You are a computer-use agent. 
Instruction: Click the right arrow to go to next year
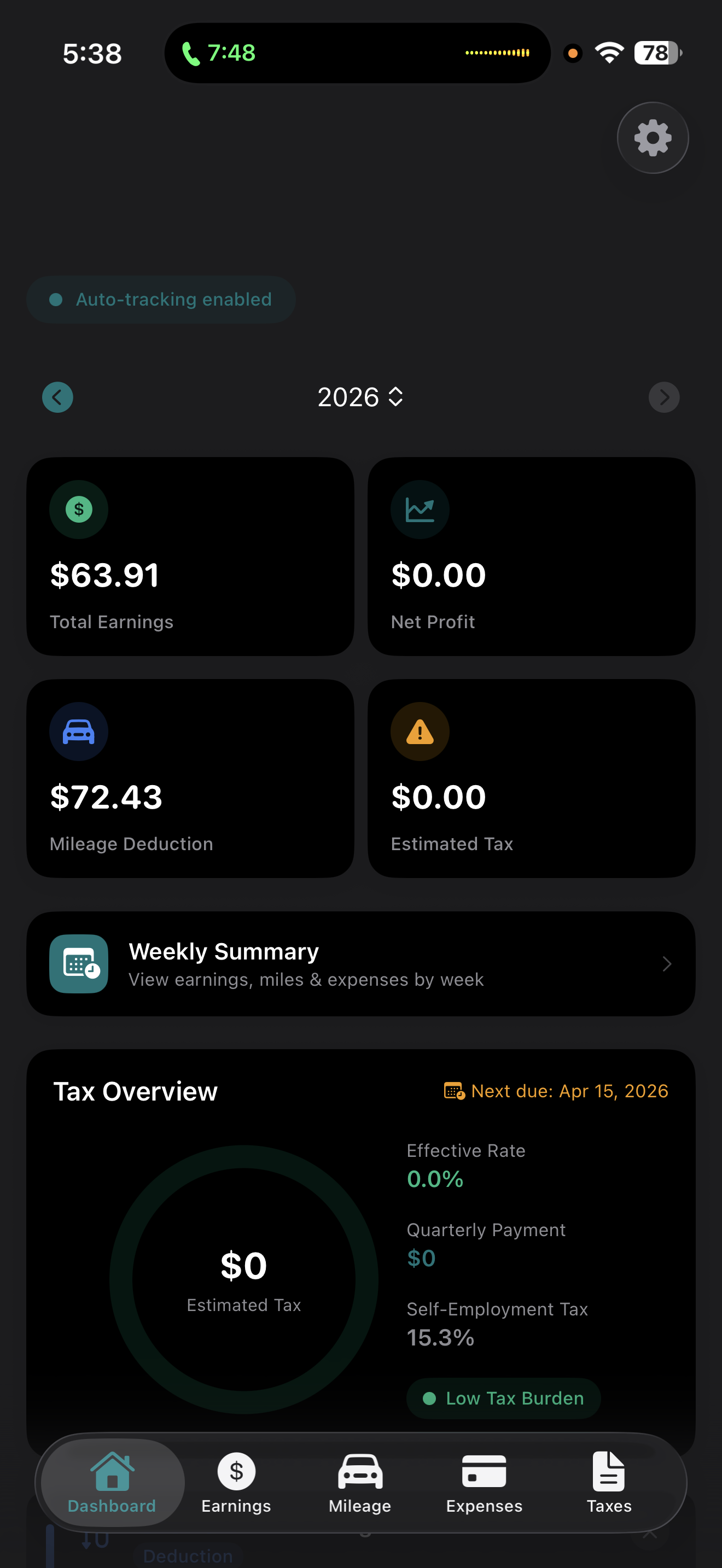click(664, 397)
